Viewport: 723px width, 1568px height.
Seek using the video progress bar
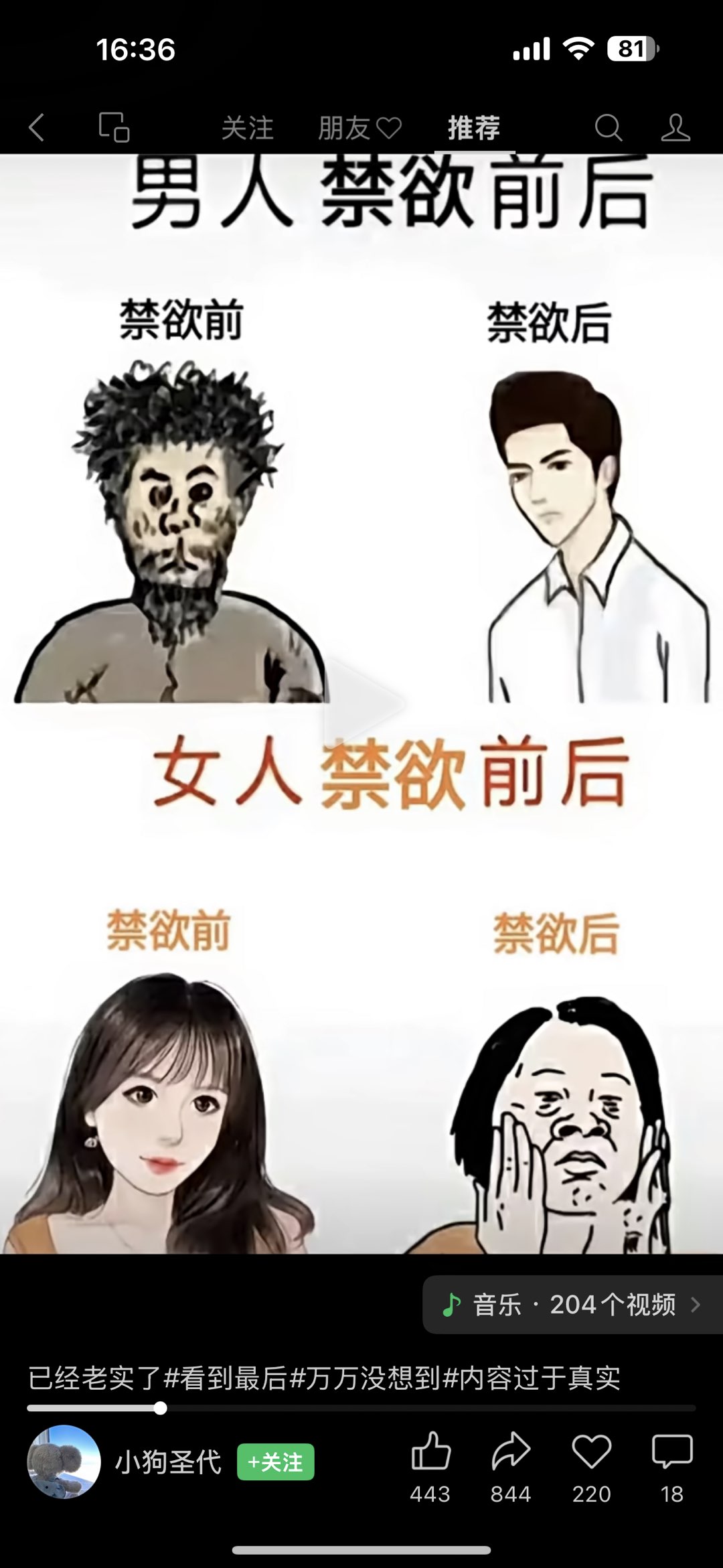click(x=361, y=1408)
